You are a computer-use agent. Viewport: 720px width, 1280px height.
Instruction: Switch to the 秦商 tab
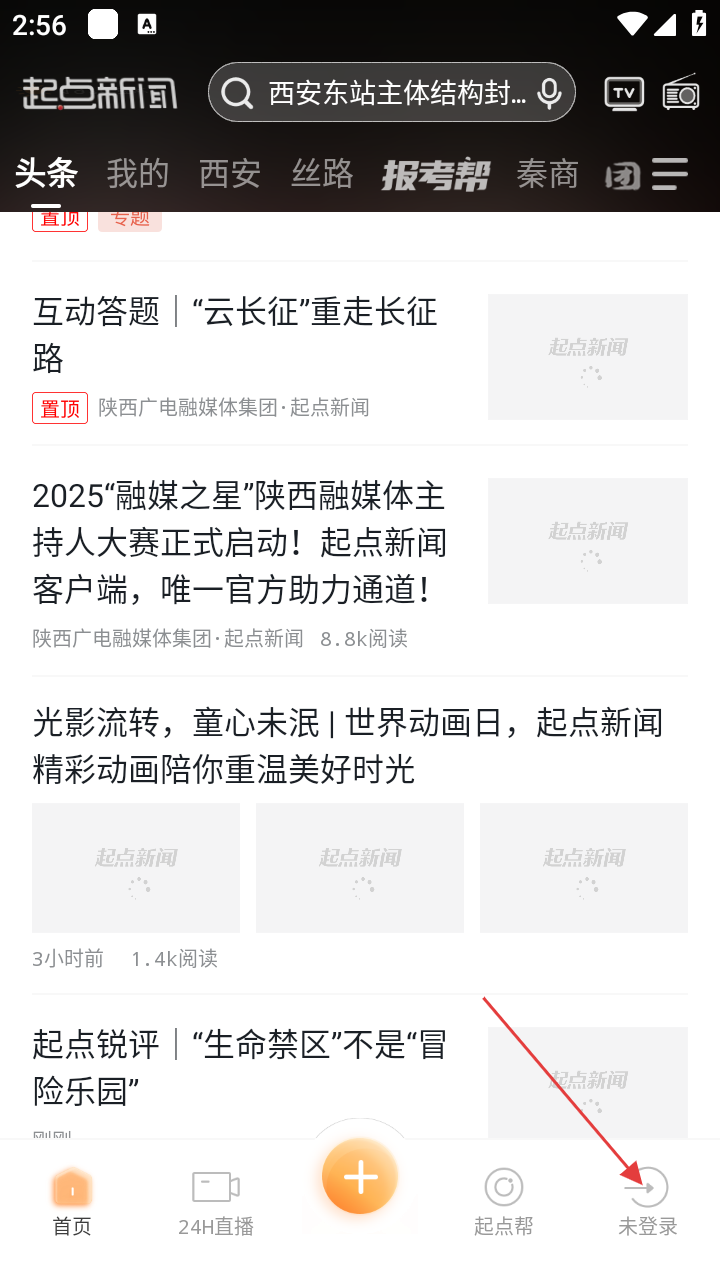(x=547, y=174)
